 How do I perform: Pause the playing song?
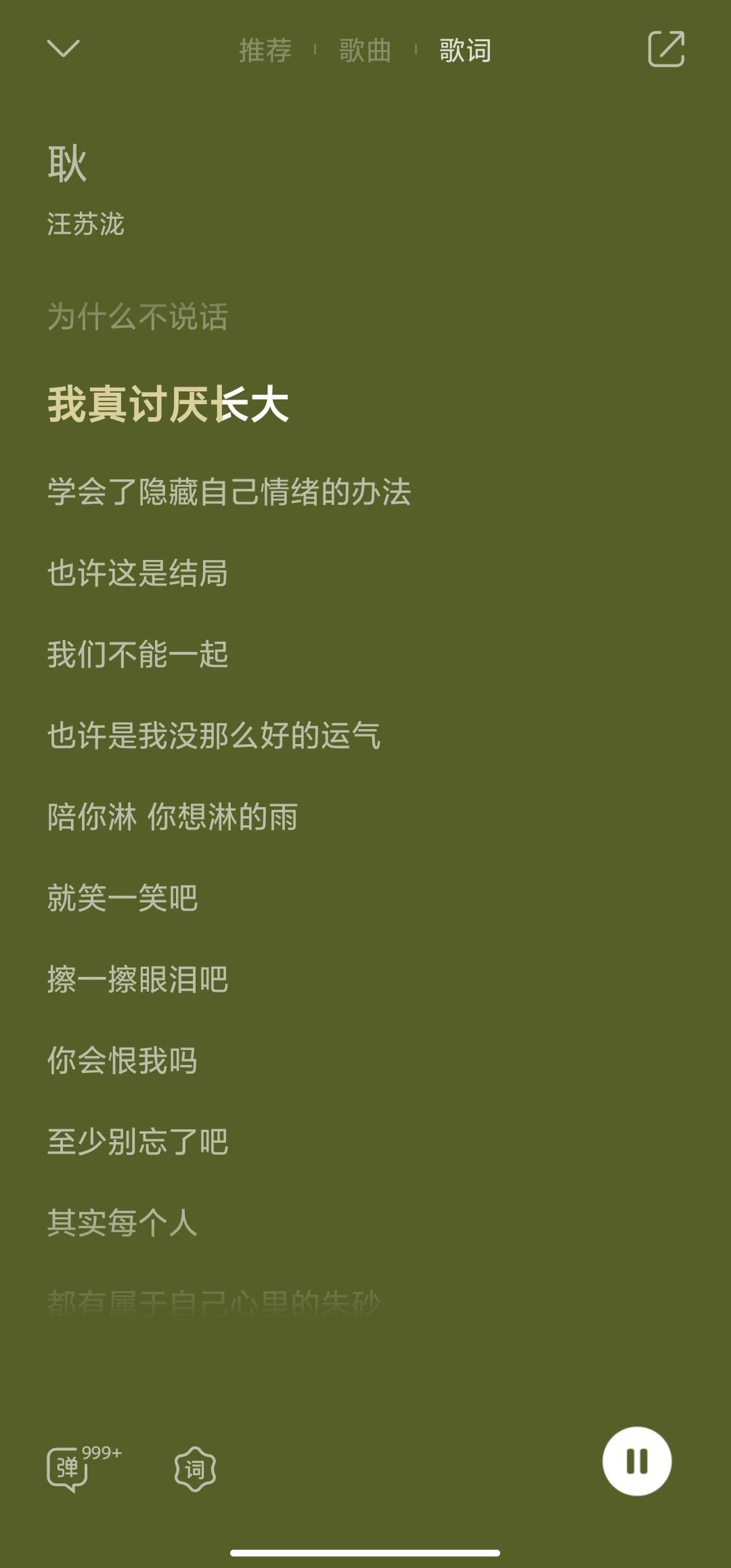coord(637,1461)
